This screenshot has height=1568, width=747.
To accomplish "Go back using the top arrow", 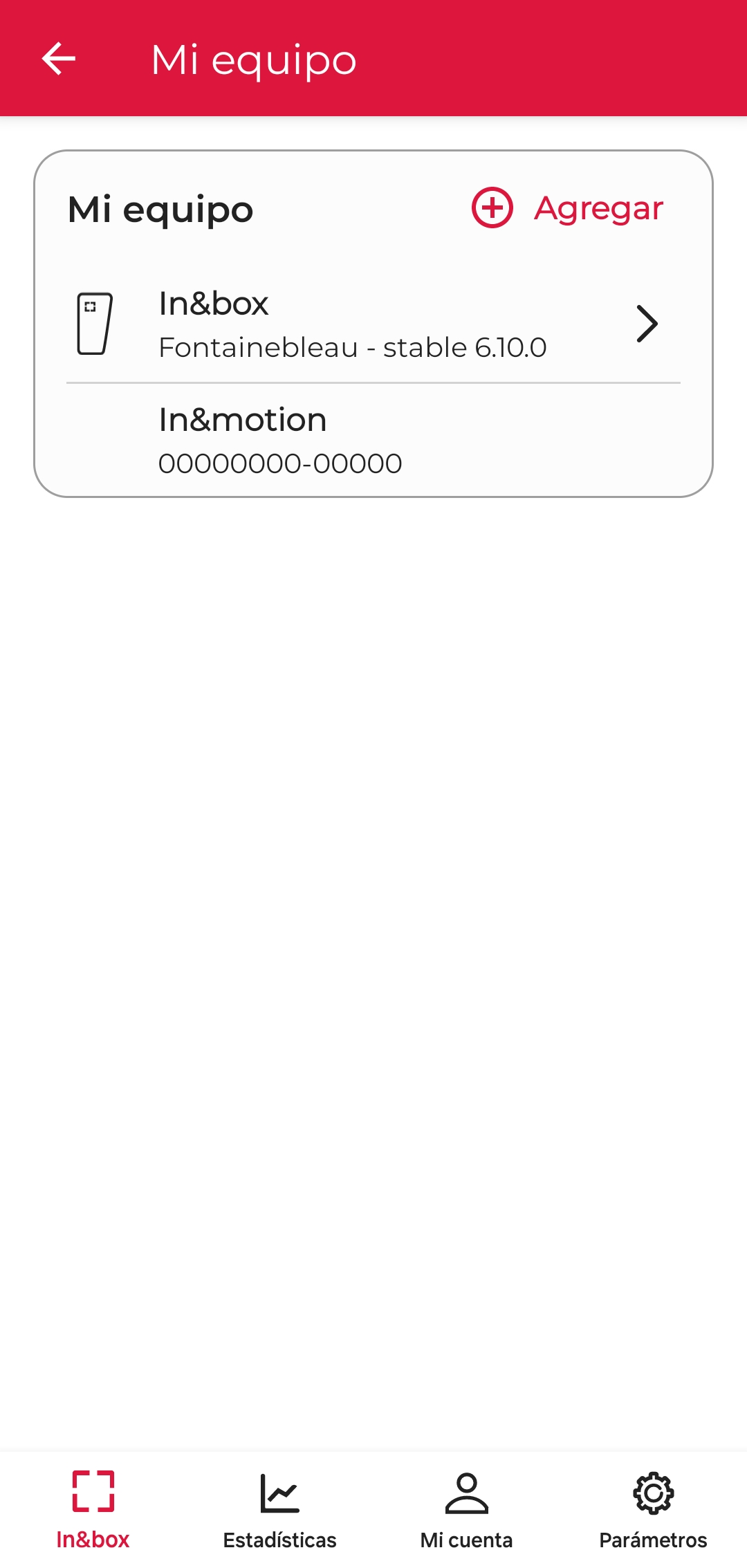I will pyautogui.click(x=59, y=59).
